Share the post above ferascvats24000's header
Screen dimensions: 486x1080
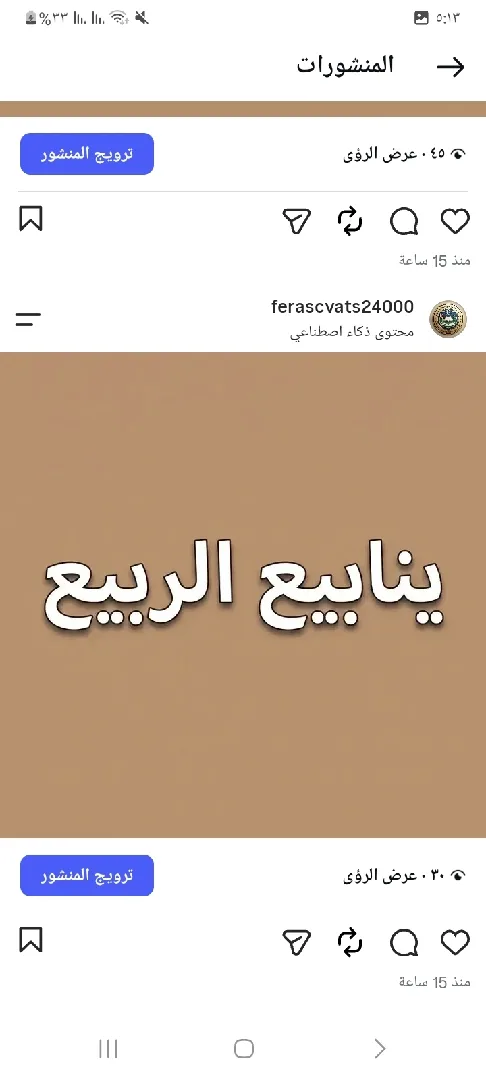tap(297, 222)
